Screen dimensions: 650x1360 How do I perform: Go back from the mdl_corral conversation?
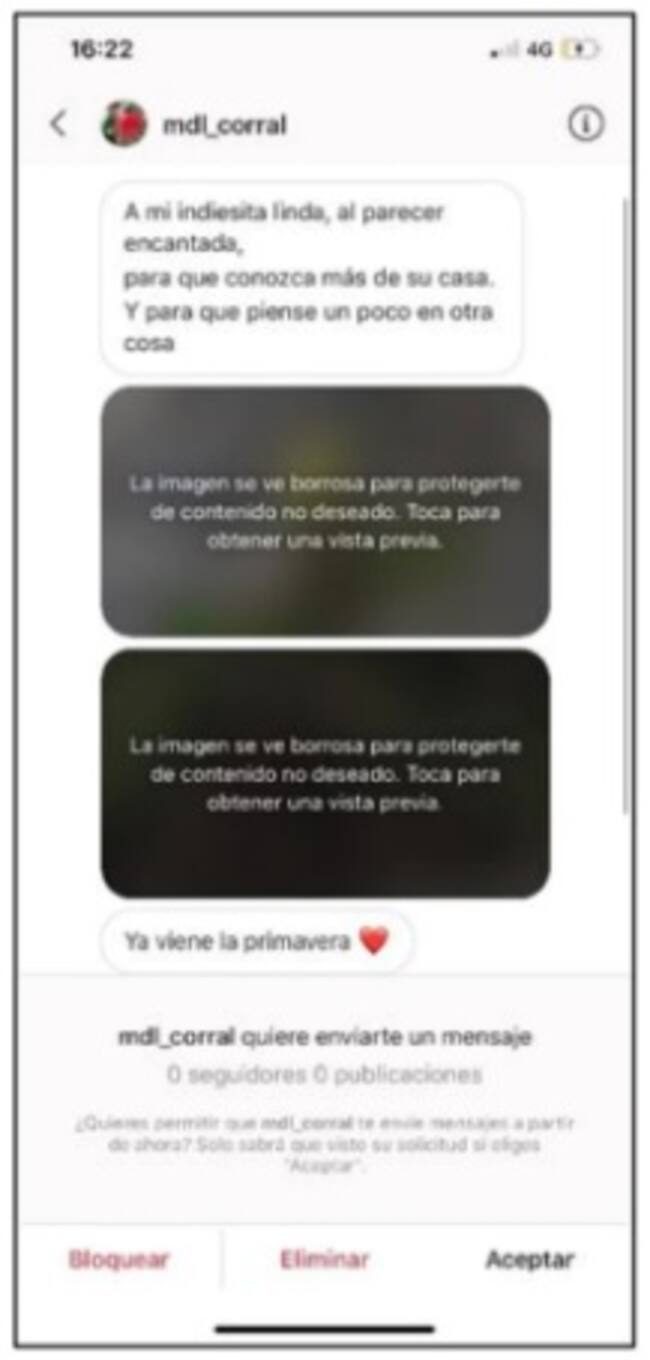click(x=59, y=124)
